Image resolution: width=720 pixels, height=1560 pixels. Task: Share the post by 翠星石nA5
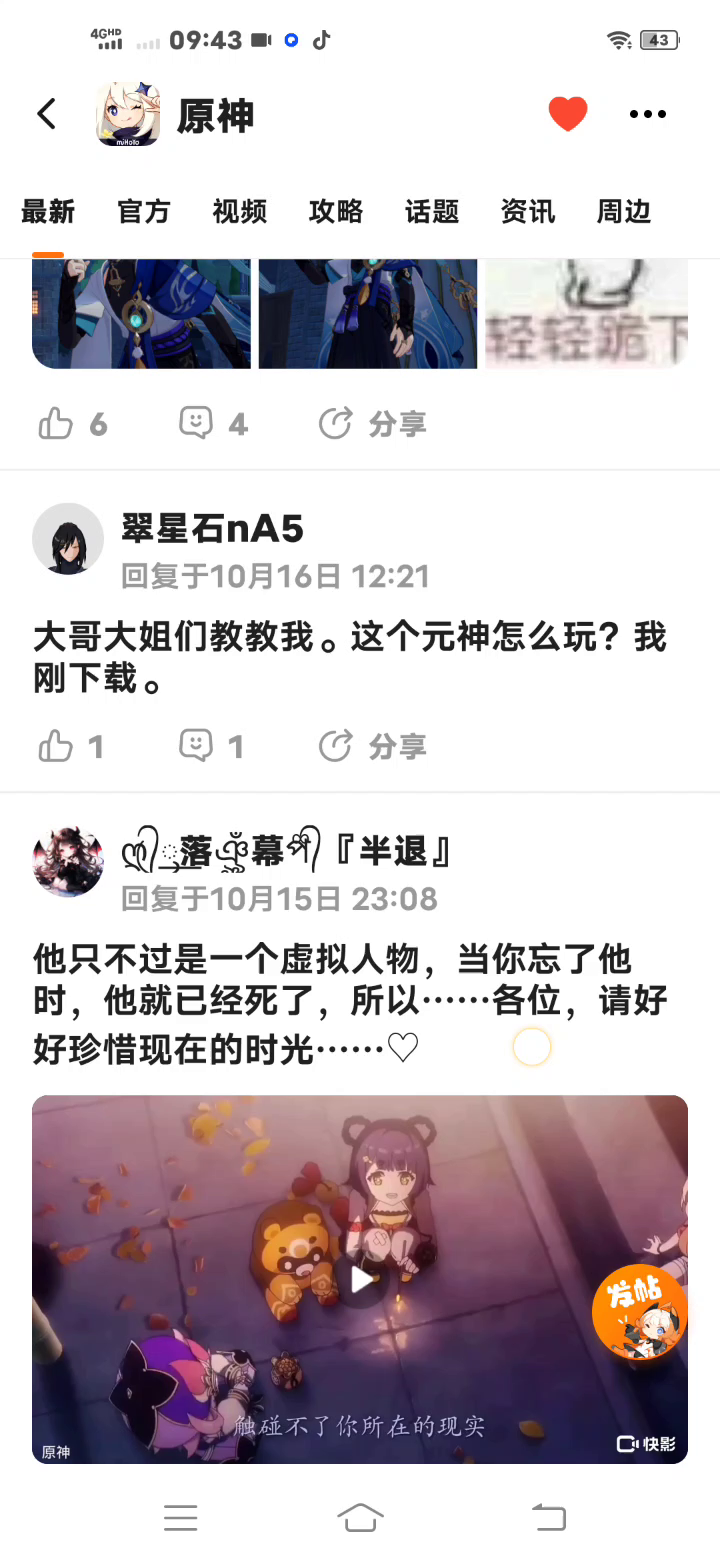[372, 746]
